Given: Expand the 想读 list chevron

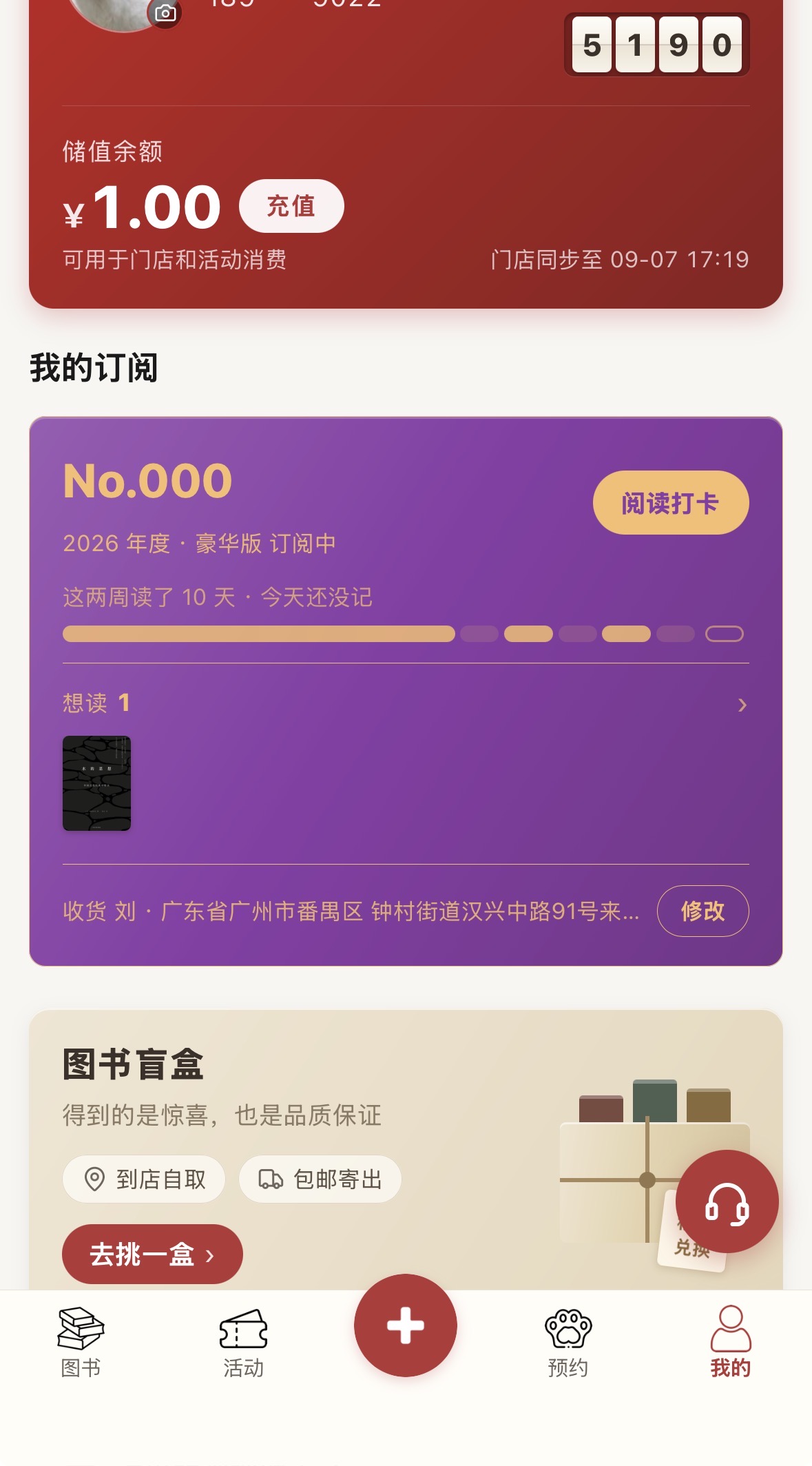Looking at the screenshot, I should click(x=742, y=705).
